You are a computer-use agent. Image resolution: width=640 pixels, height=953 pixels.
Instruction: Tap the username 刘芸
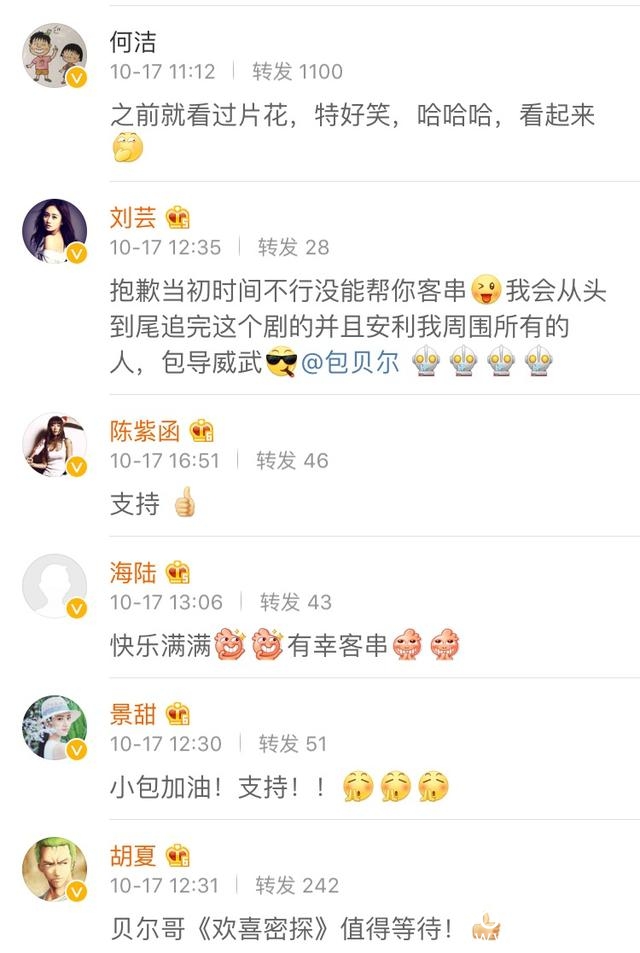click(132, 217)
